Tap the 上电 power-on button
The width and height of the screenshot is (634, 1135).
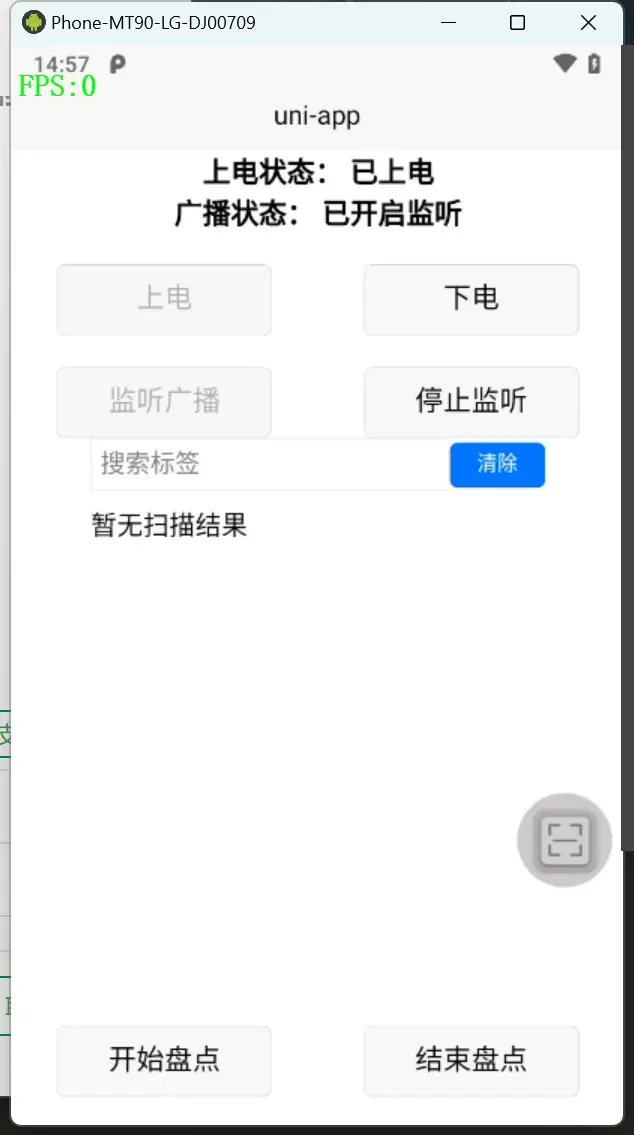coord(164,299)
